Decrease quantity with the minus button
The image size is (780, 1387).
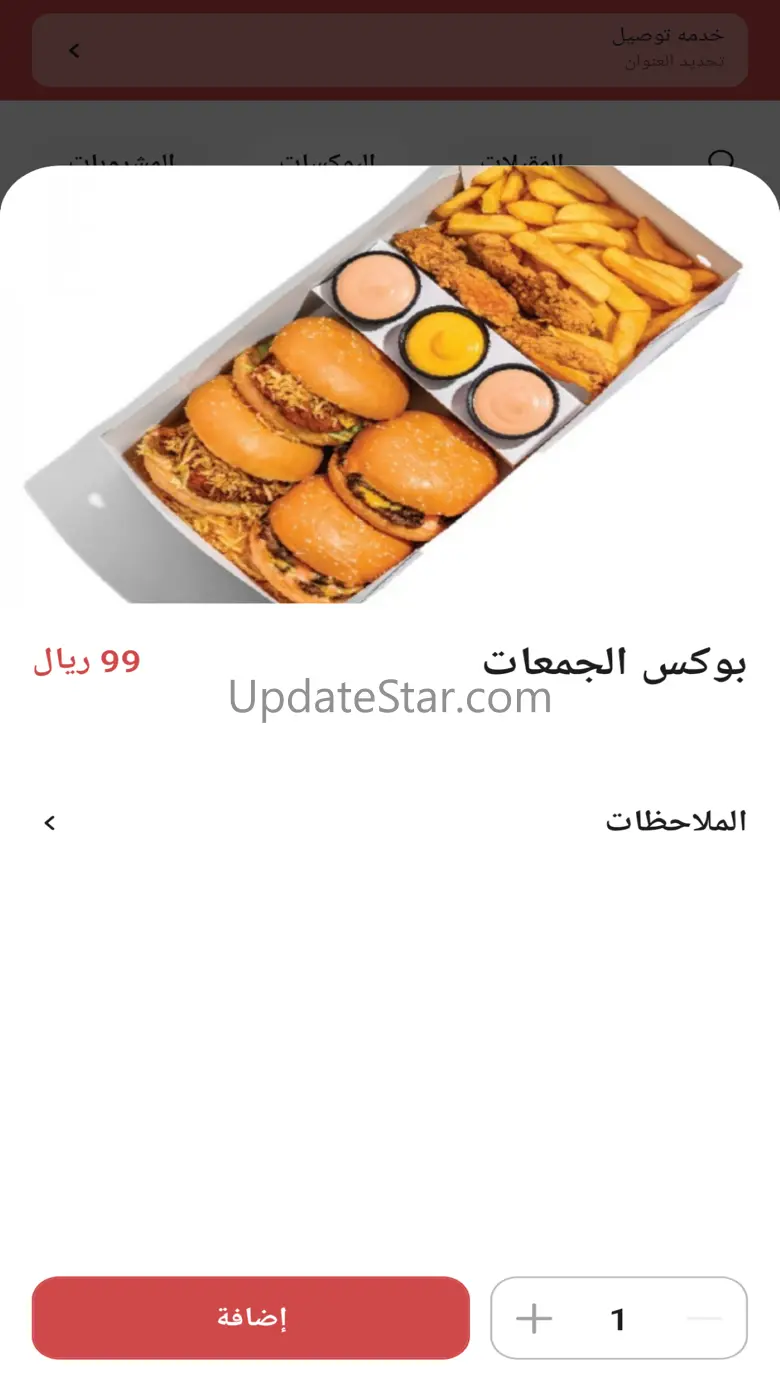704,1319
